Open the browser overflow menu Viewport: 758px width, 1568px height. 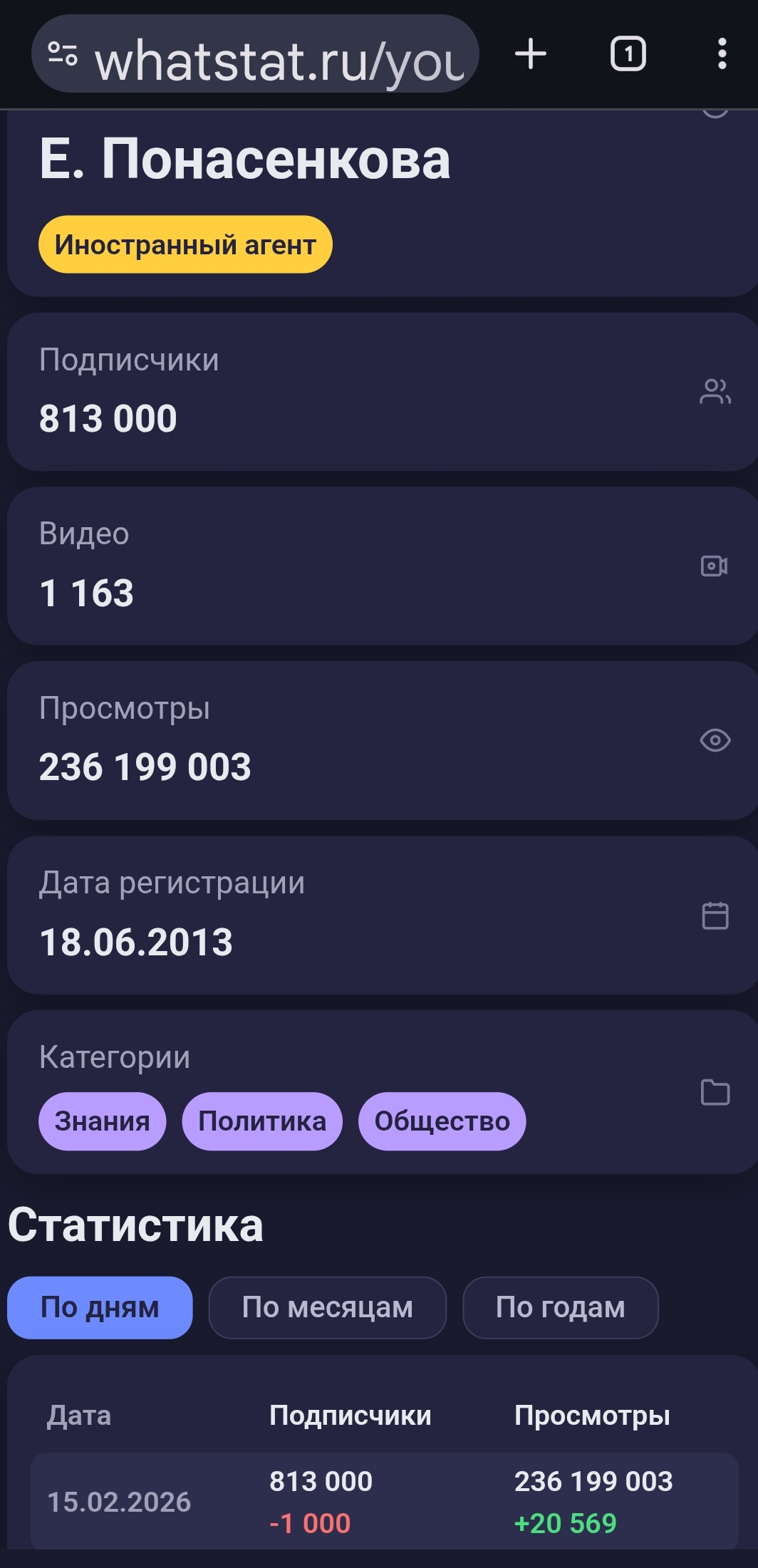pos(722,54)
